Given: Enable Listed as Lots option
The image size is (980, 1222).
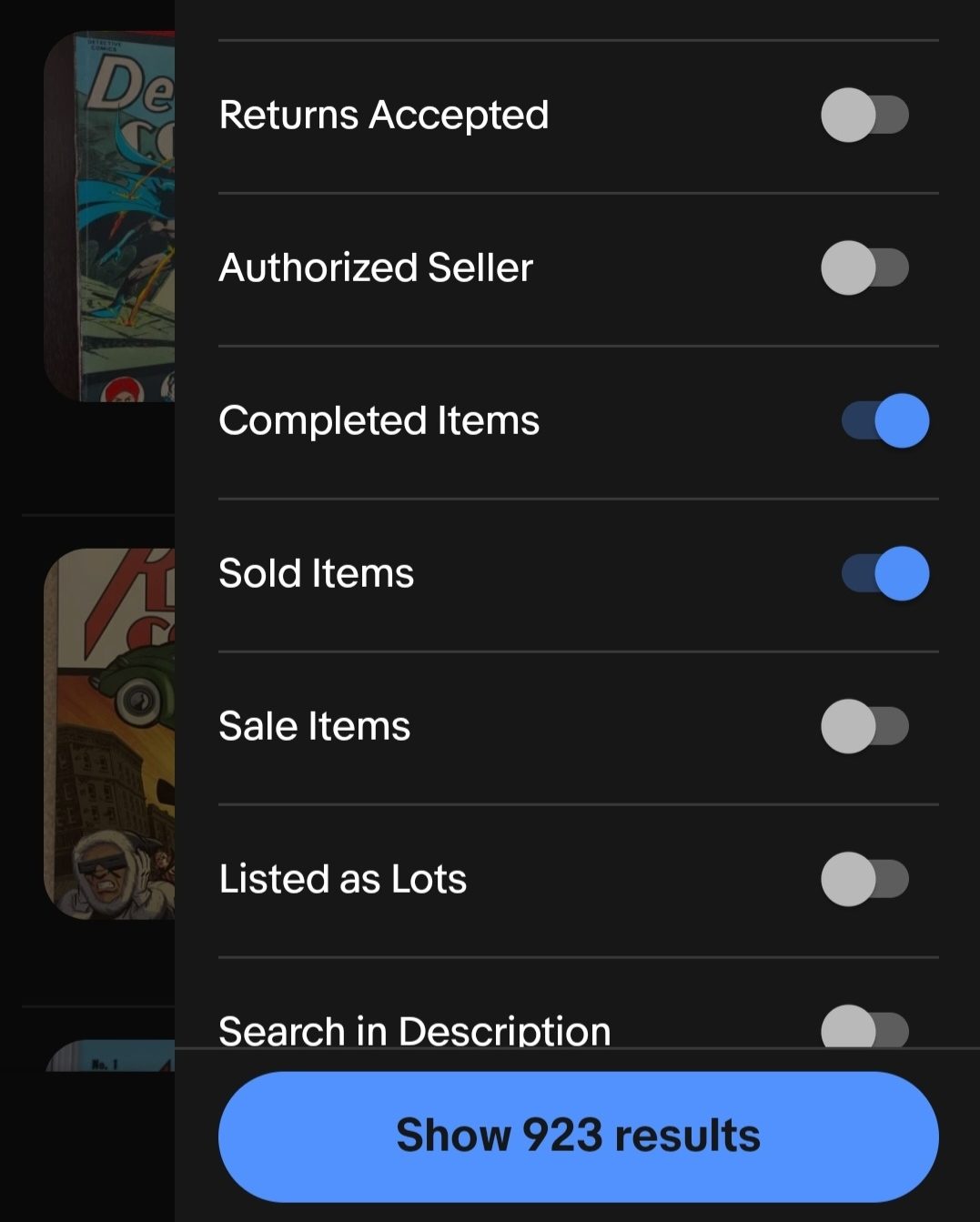Looking at the screenshot, I should (864, 880).
